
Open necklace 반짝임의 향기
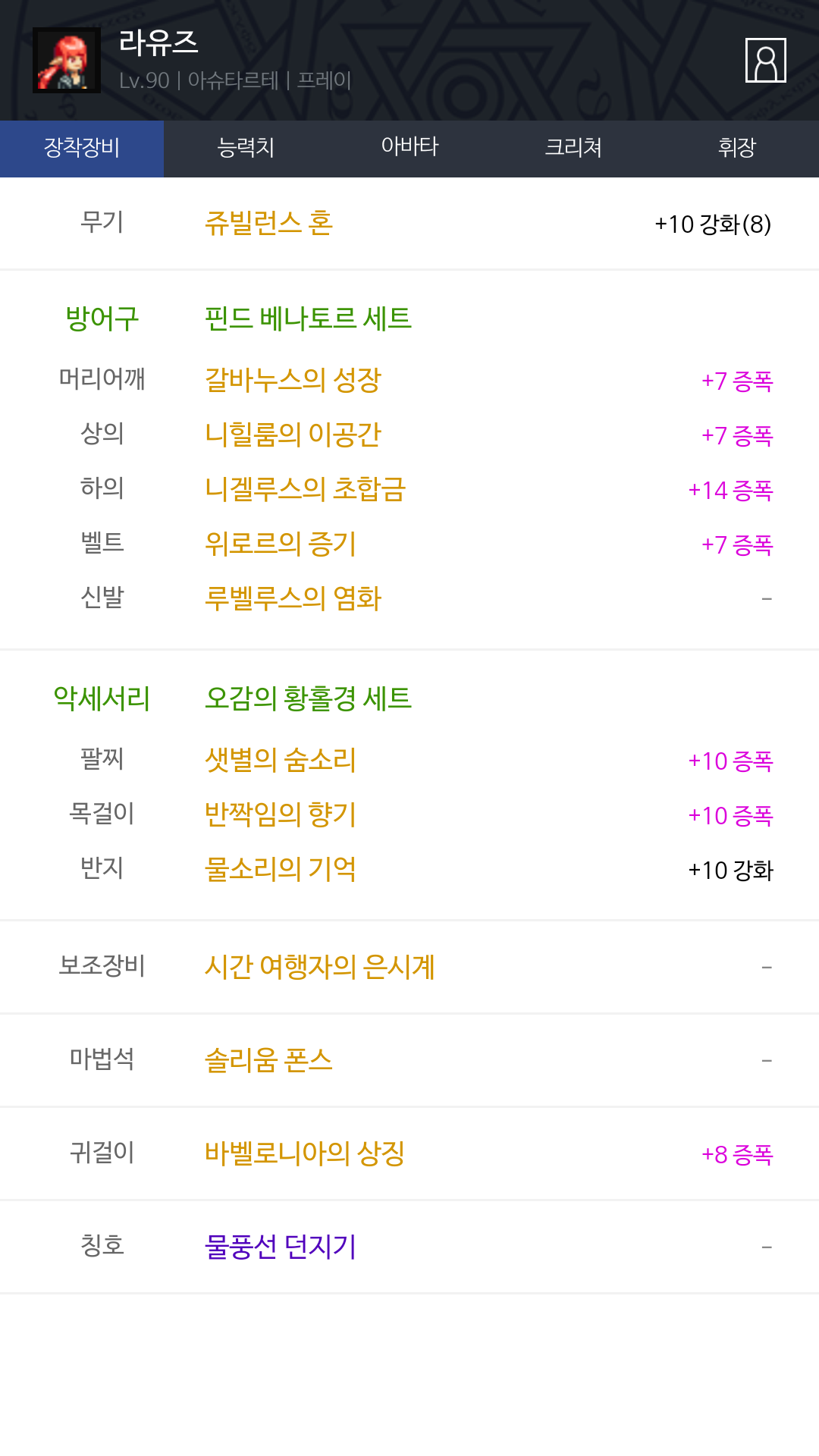tap(281, 814)
